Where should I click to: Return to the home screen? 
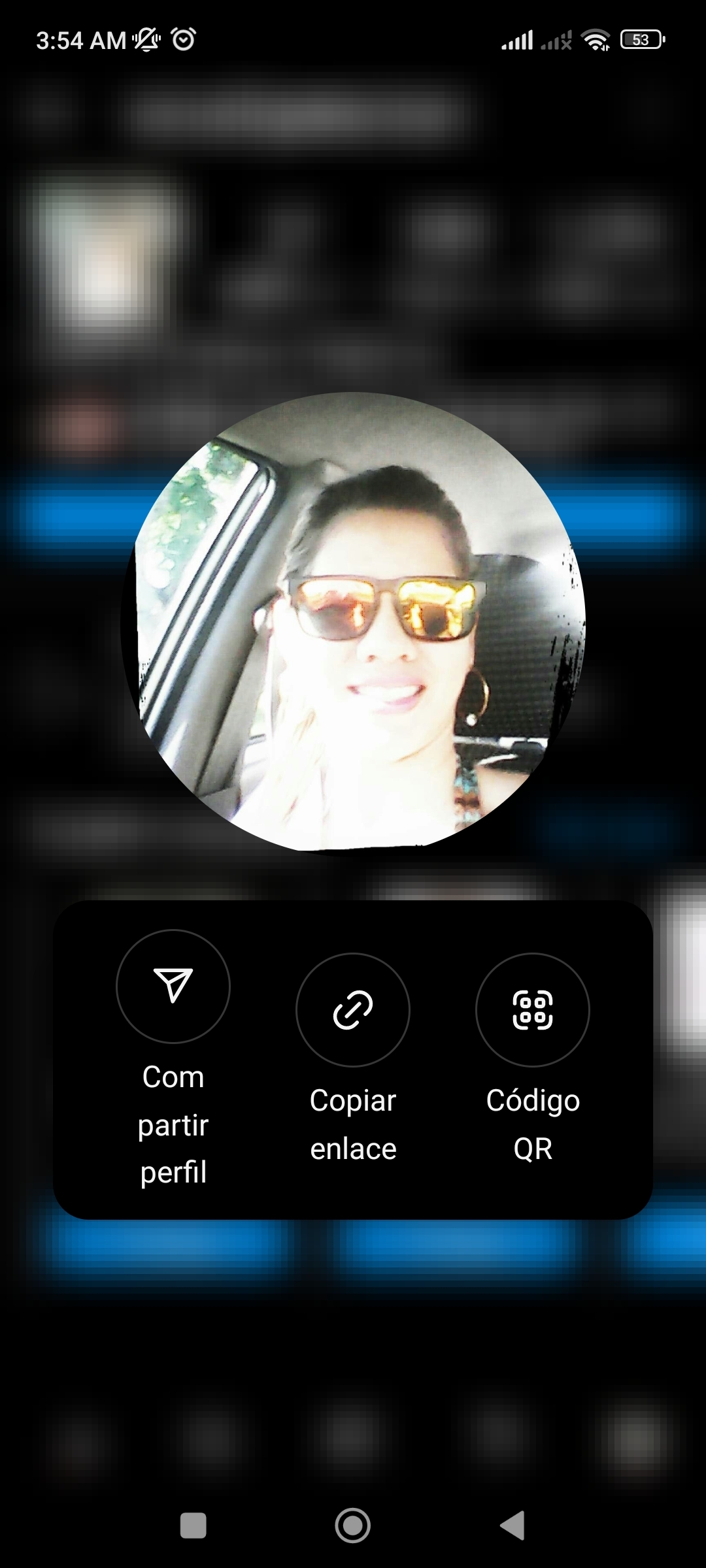(x=353, y=1526)
